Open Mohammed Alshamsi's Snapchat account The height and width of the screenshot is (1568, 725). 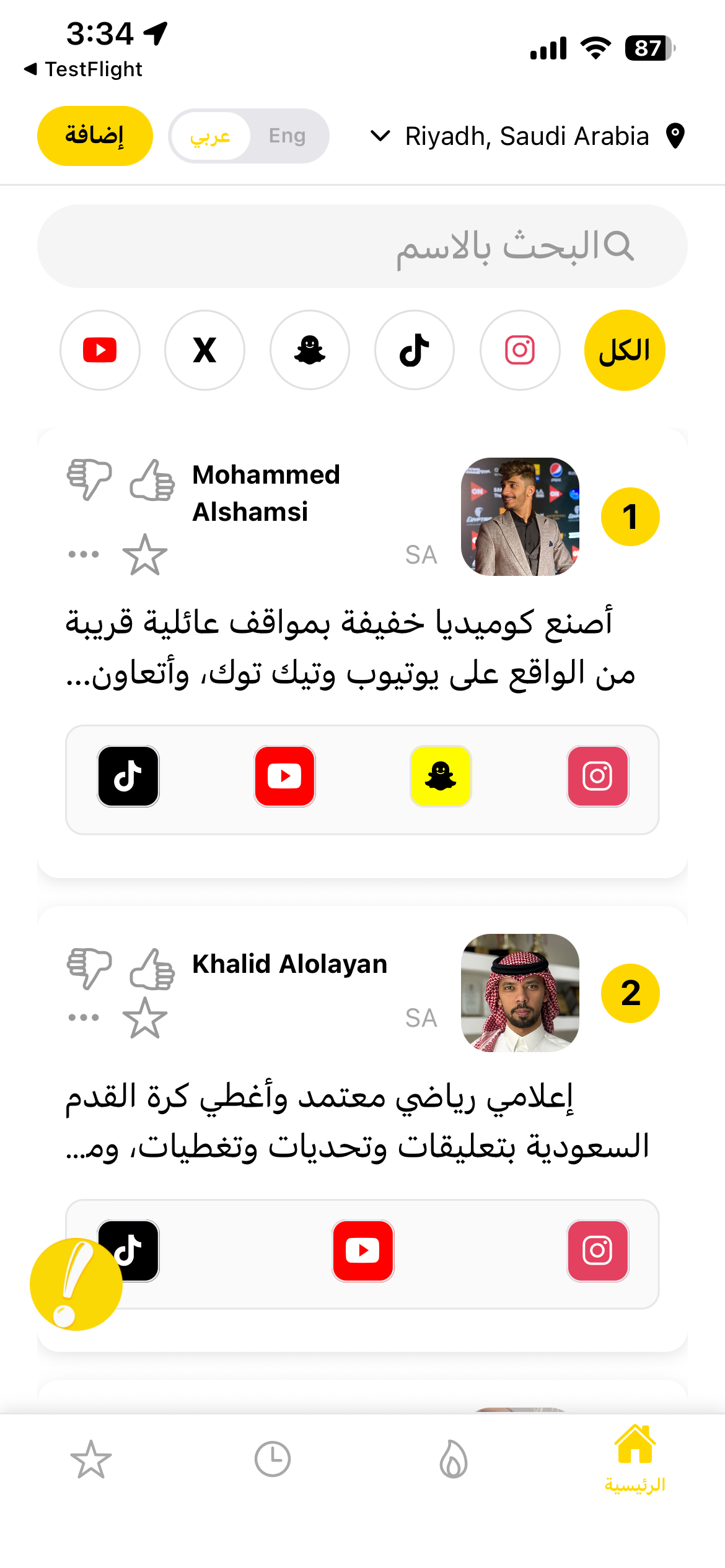441,776
